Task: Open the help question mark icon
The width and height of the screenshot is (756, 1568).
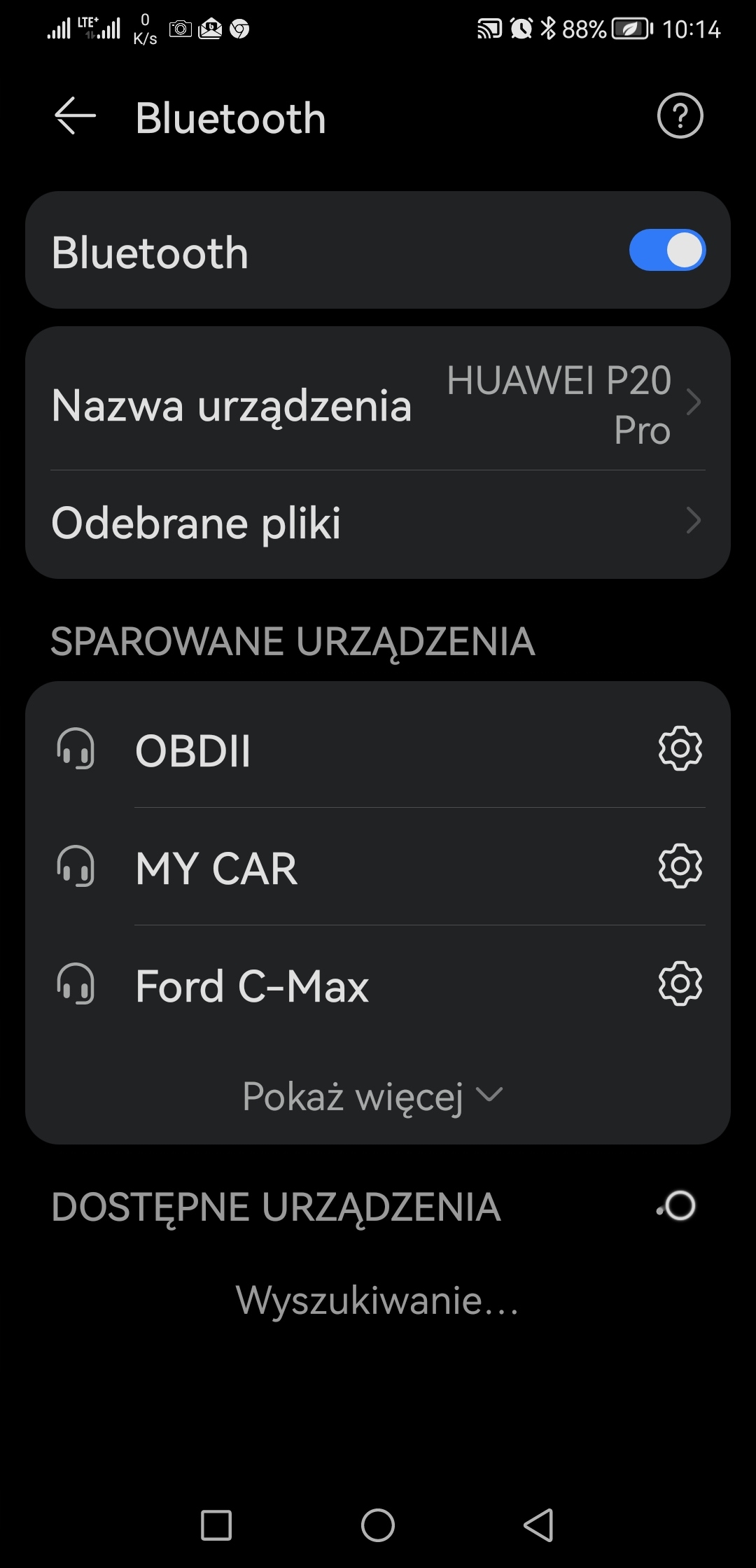Action: (x=680, y=115)
